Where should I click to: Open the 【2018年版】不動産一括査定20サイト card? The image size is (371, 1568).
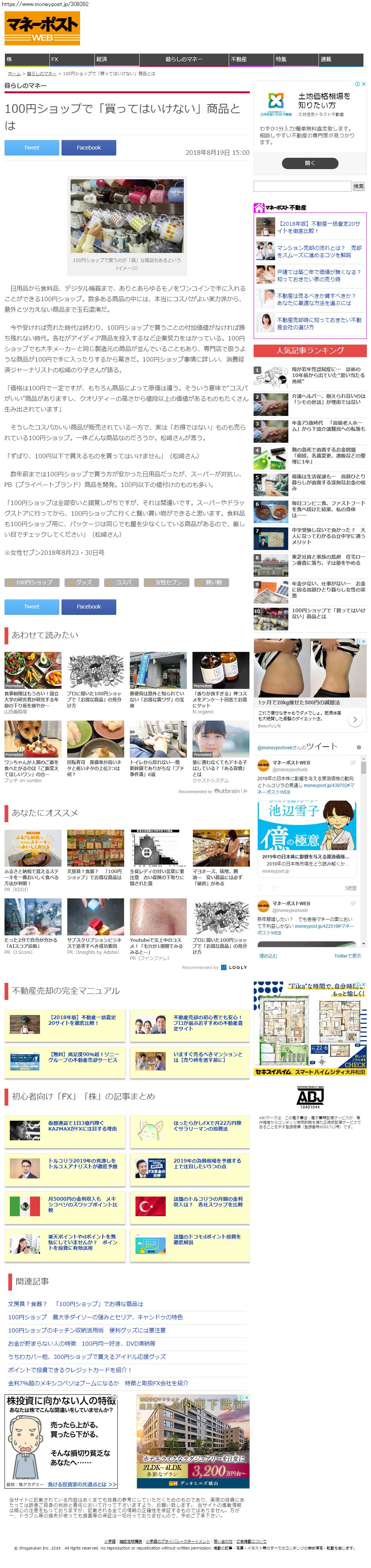point(65,1021)
